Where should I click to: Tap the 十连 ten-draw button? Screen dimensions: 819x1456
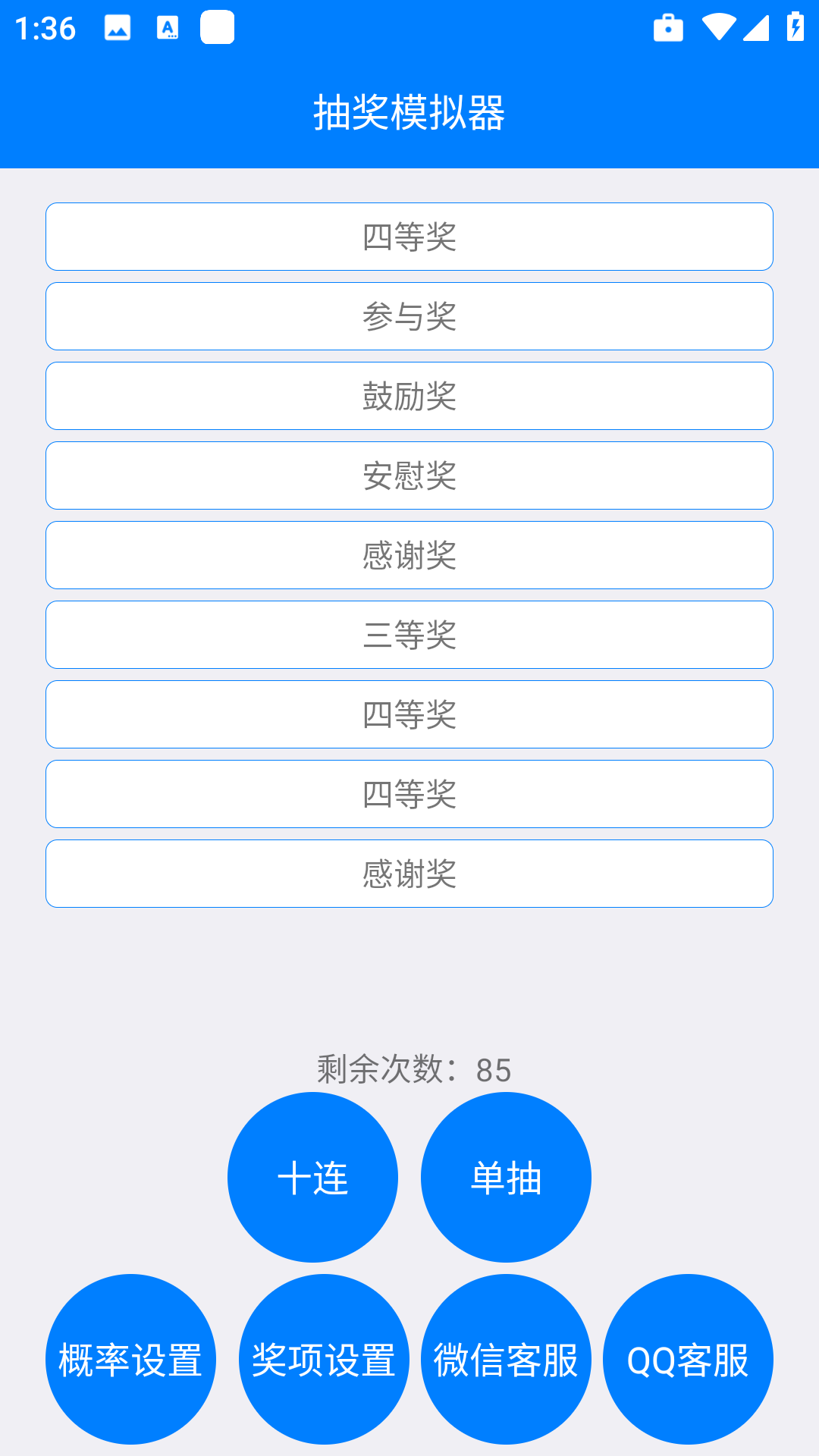click(x=312, y=1177)
